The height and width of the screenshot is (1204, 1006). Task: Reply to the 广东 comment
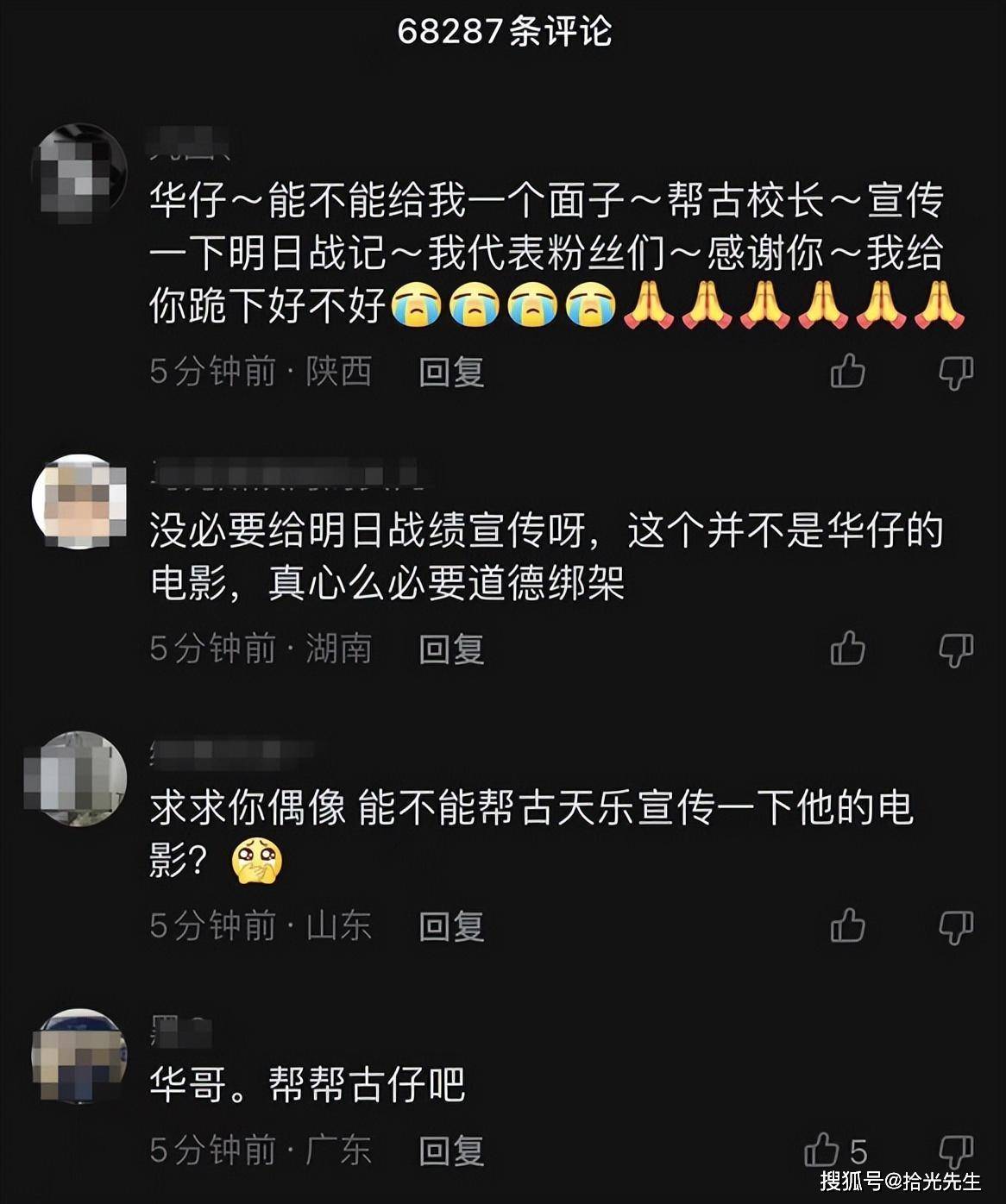[451, 1151]
